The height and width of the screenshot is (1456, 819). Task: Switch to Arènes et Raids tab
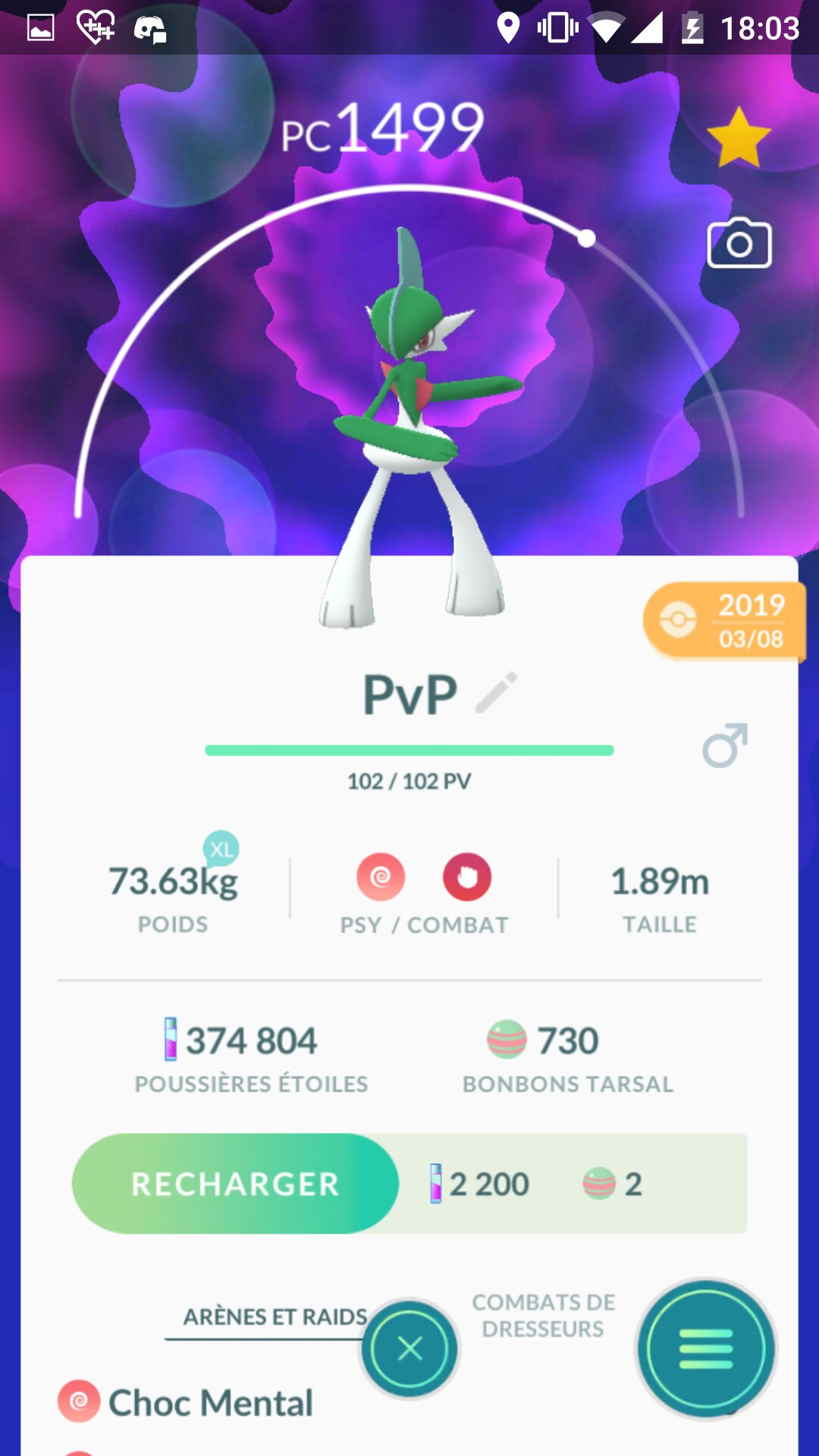pyautogui.click(x=275, y=1317)
